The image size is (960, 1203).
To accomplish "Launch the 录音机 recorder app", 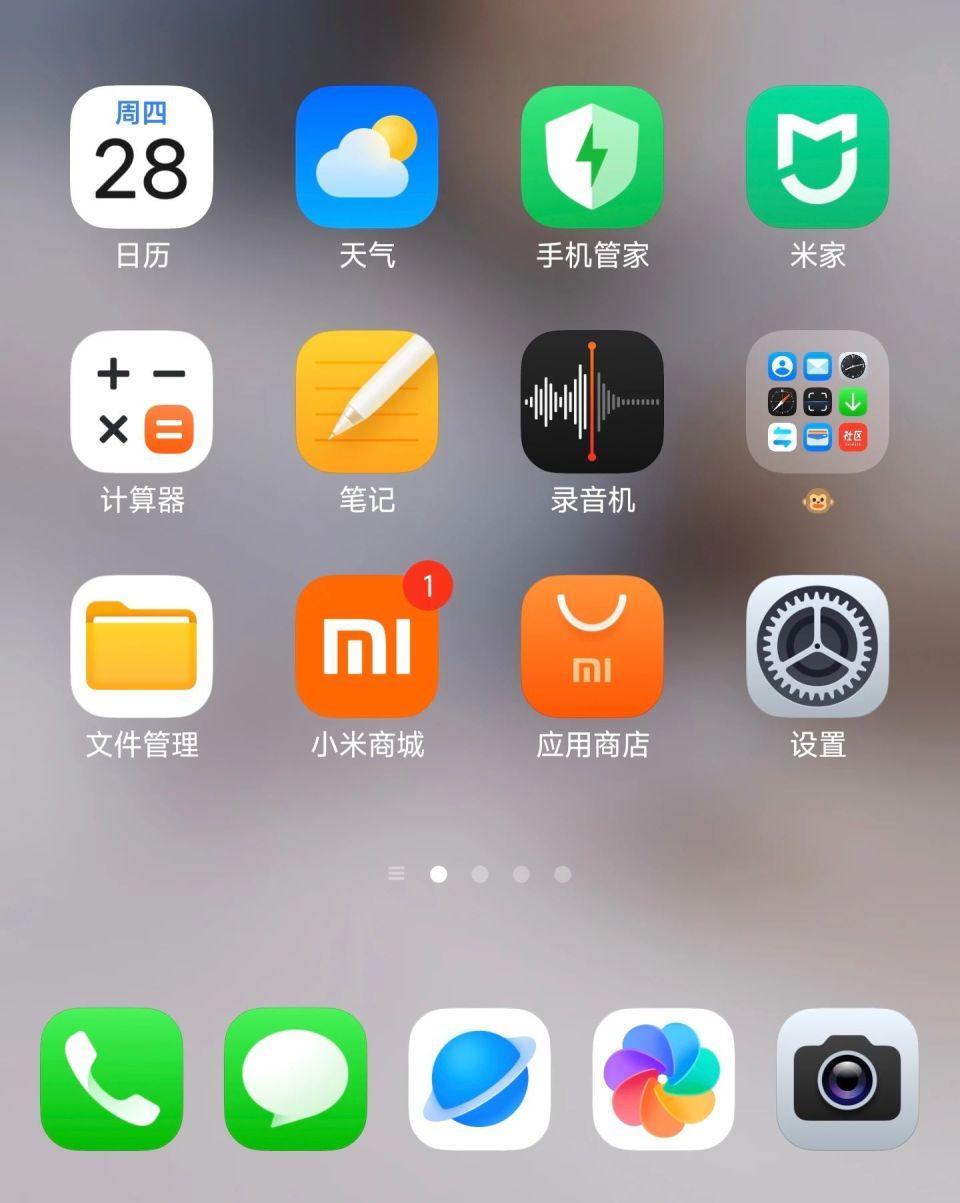I will pos(592,402).
